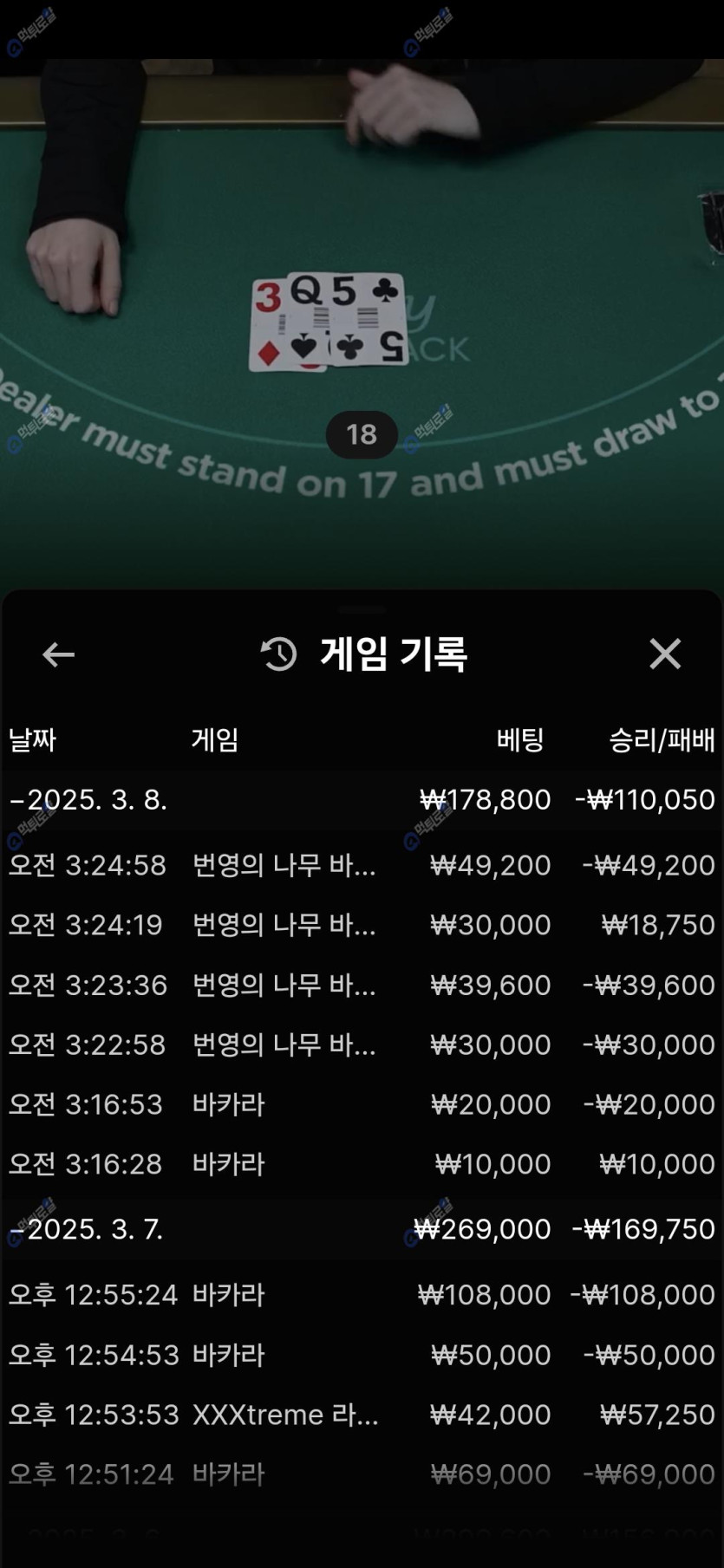Viewport: 724px width, 1568px height.
Task: Go back from the game history panel
Action: (58, 654)
